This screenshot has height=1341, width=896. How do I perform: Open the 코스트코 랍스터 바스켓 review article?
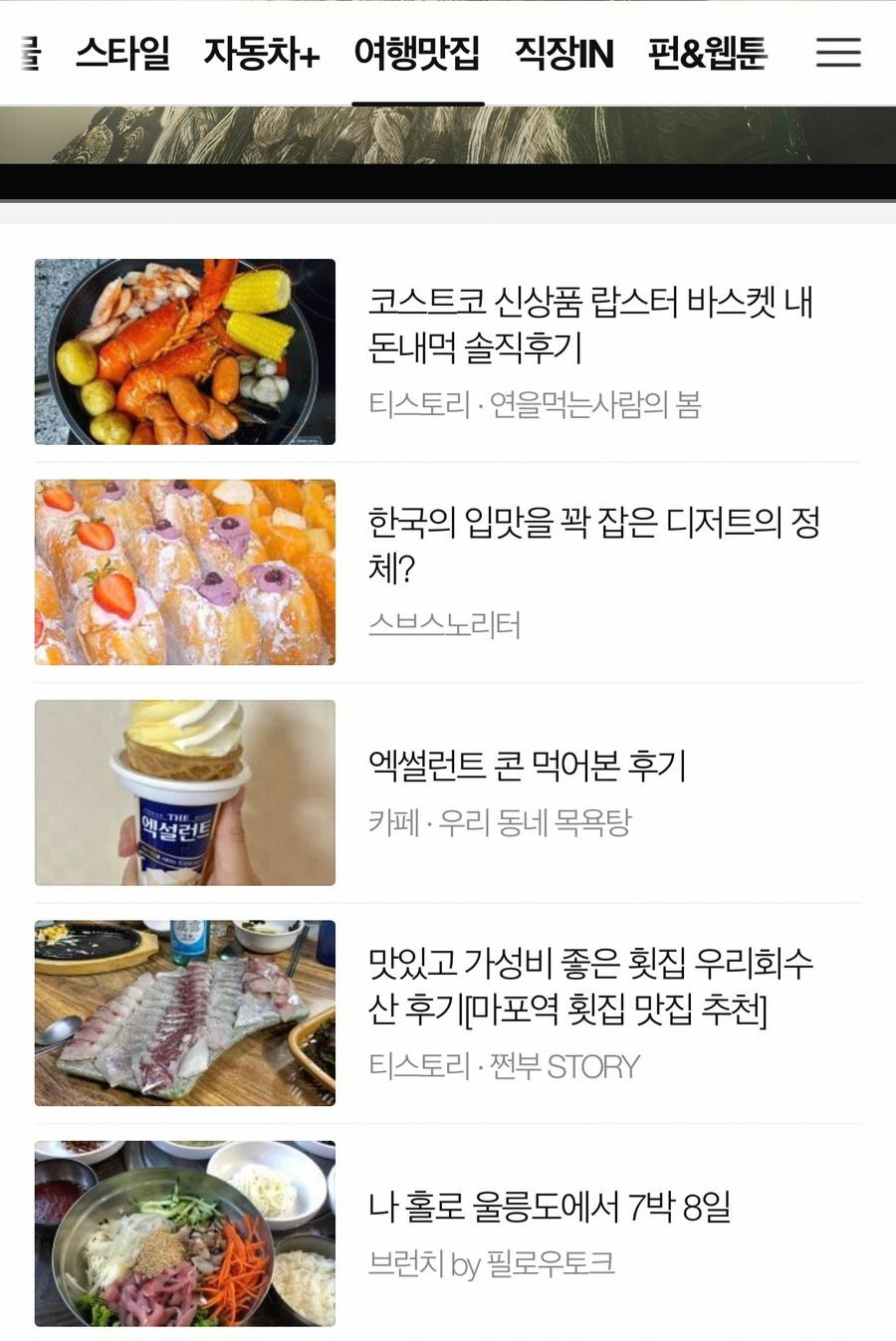(x=589, y=325)
